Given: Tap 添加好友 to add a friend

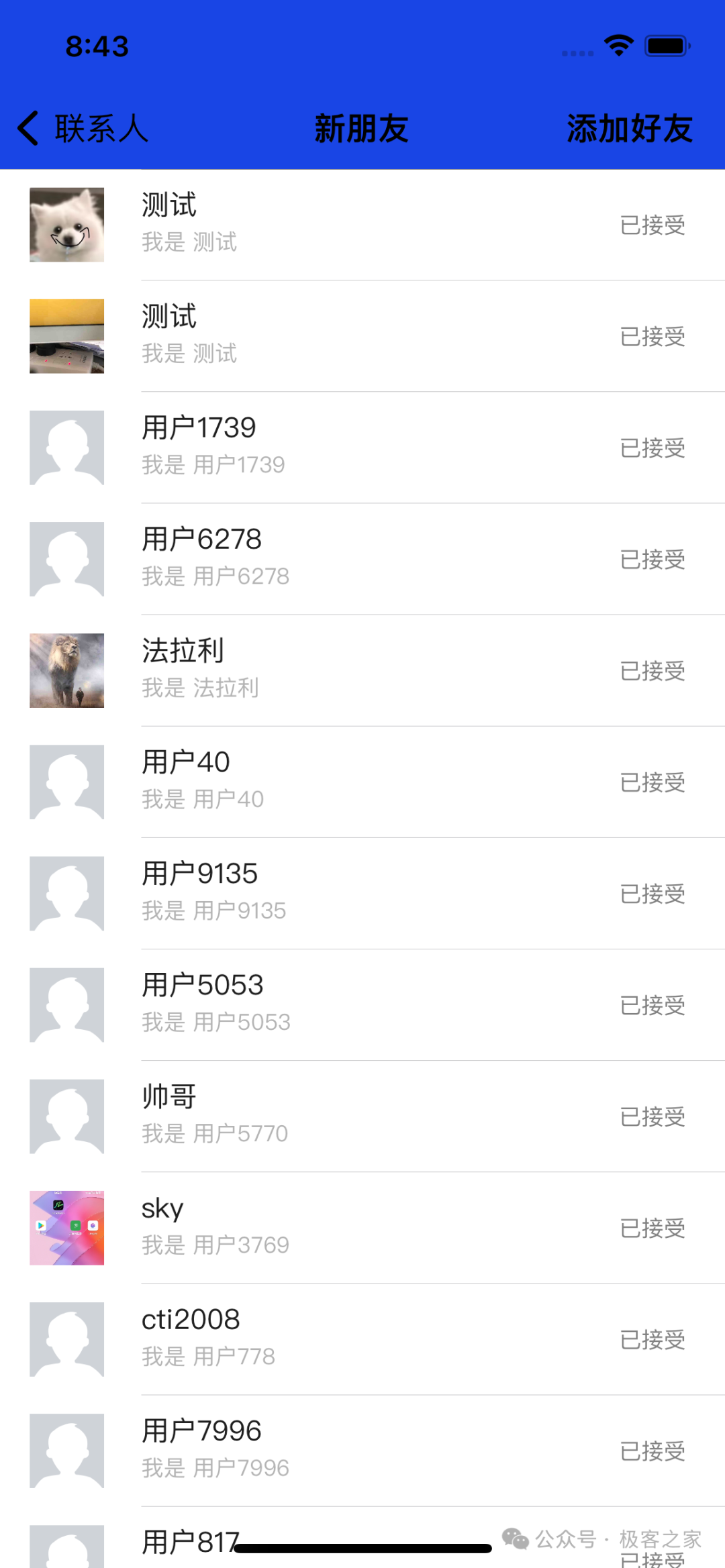Looking at the screenshot, I should click(x=630, y=128).
